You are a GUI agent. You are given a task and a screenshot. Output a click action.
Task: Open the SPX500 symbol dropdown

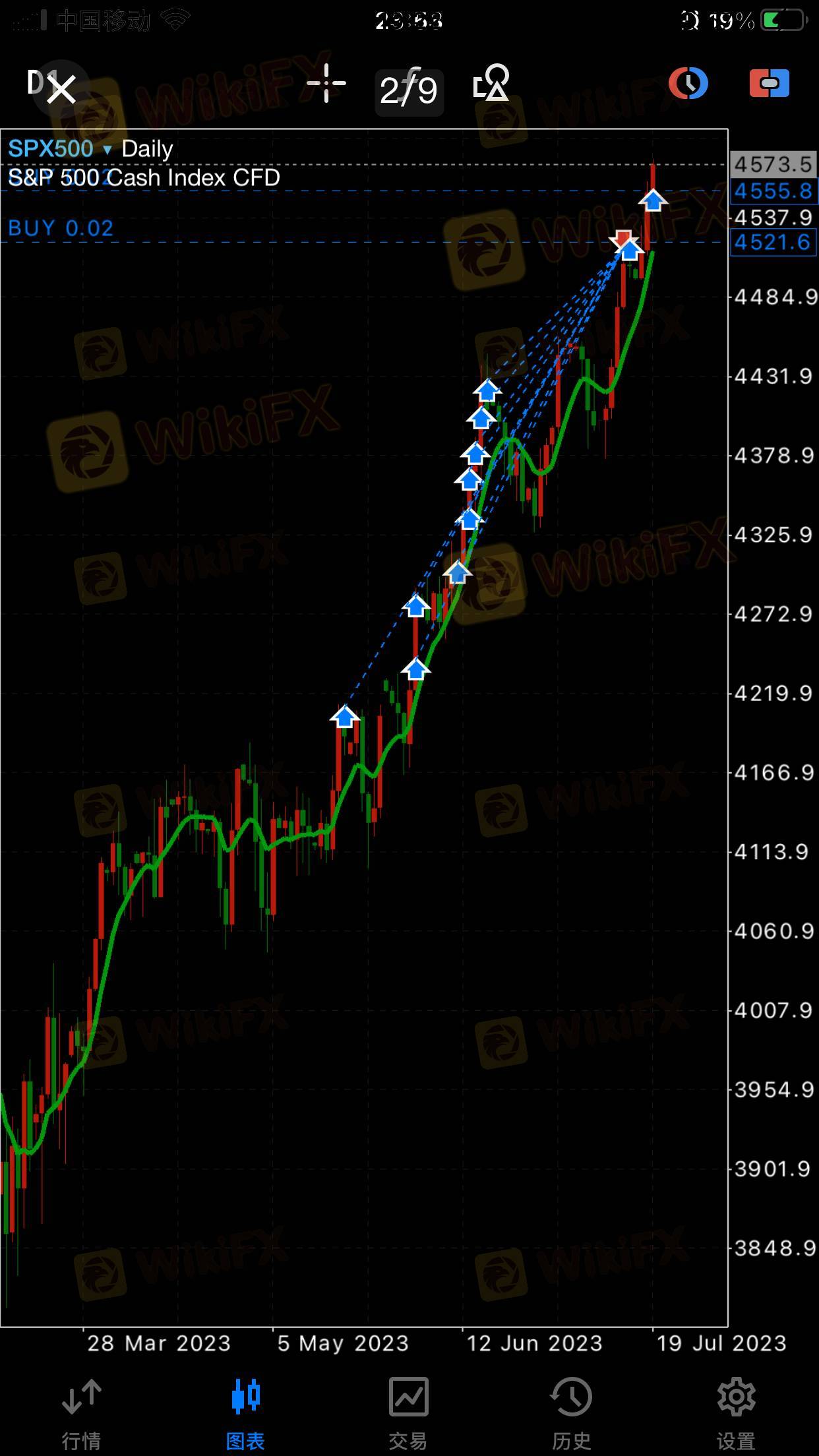[61, 148]
